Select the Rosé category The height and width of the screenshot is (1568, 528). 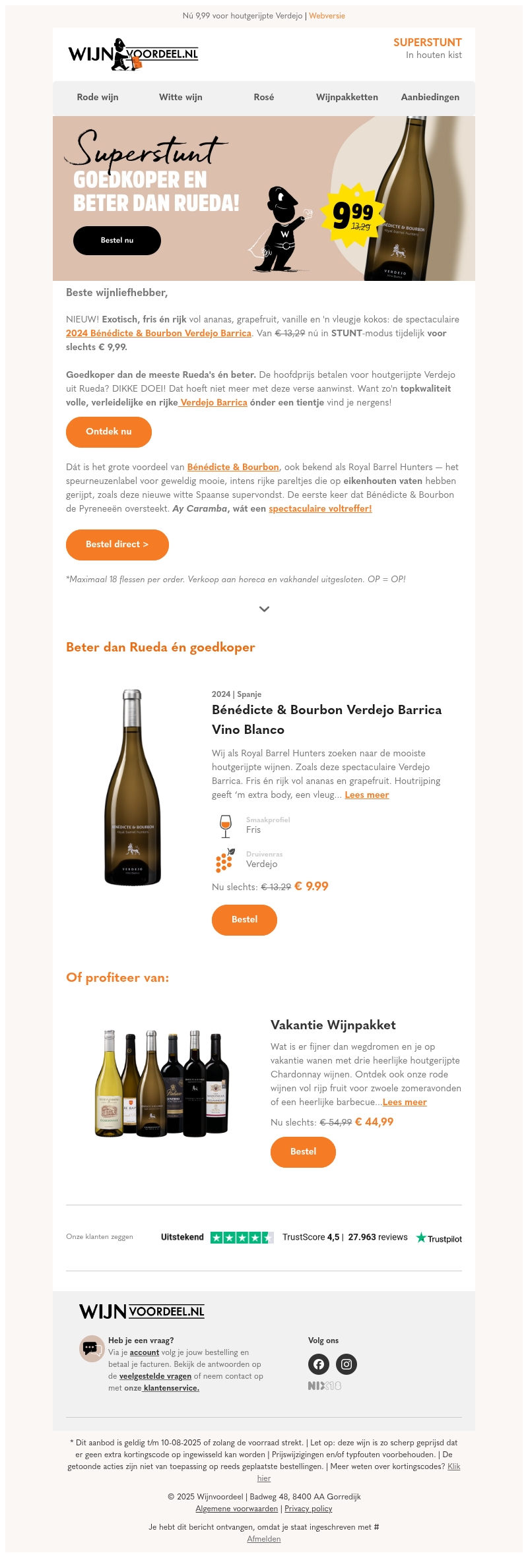point(264,97)
